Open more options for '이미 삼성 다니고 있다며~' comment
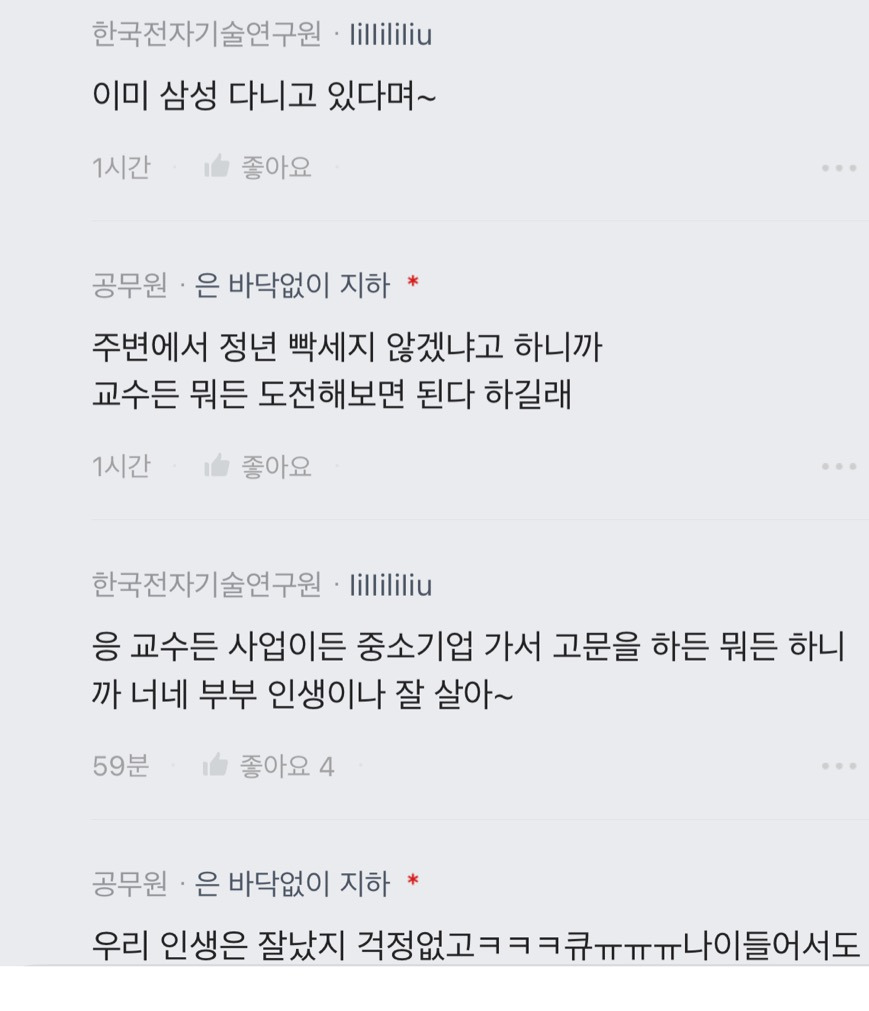Viewport: 869px width, 1011px height. [839, 168]
